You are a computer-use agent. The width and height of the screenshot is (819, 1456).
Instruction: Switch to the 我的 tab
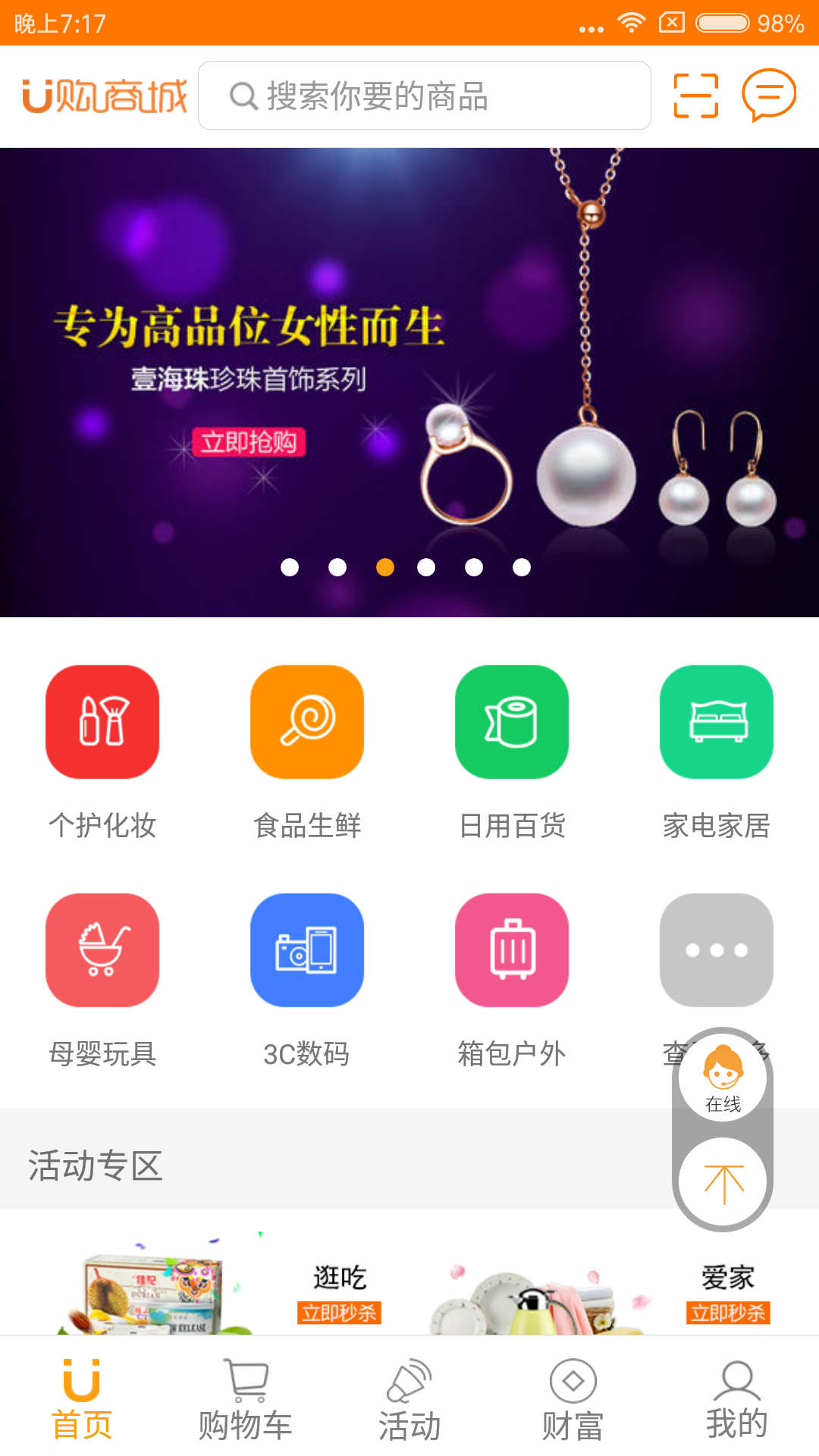736,1398
